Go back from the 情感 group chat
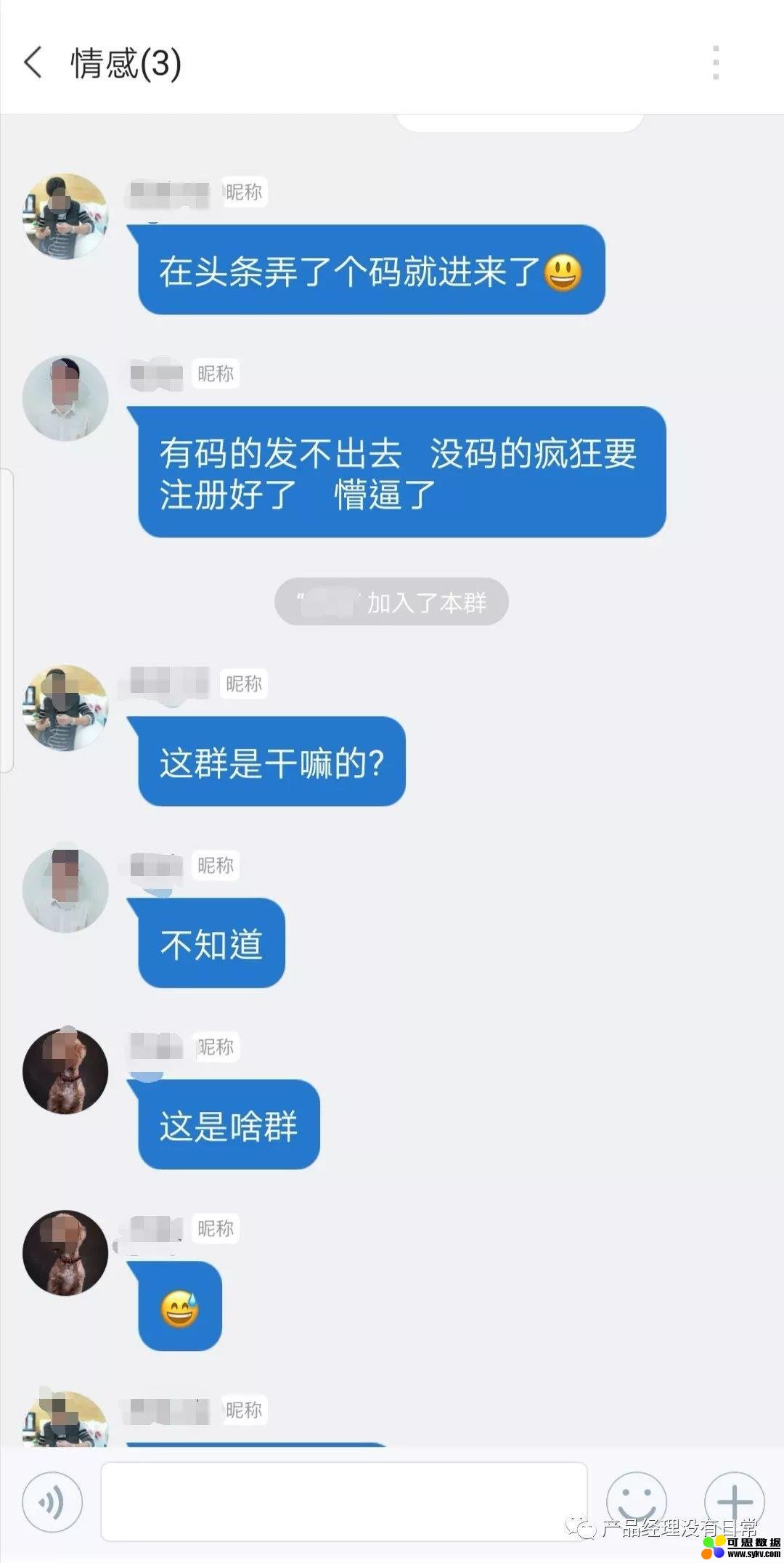This screenshot has width=784, height=1563. click(x=33, y=62)
